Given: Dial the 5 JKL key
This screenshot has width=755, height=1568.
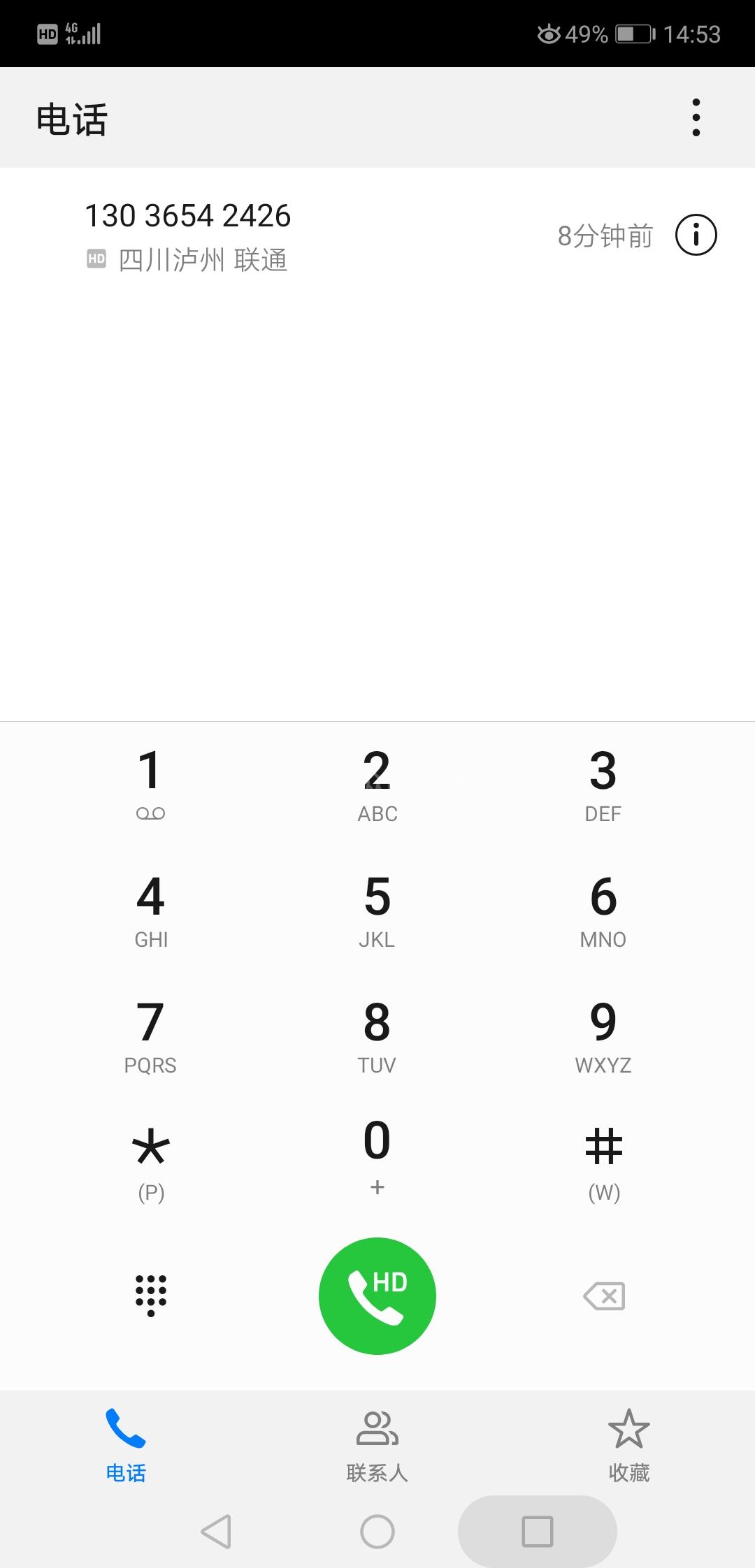Looking at the screenshot, I should (377, 910).
